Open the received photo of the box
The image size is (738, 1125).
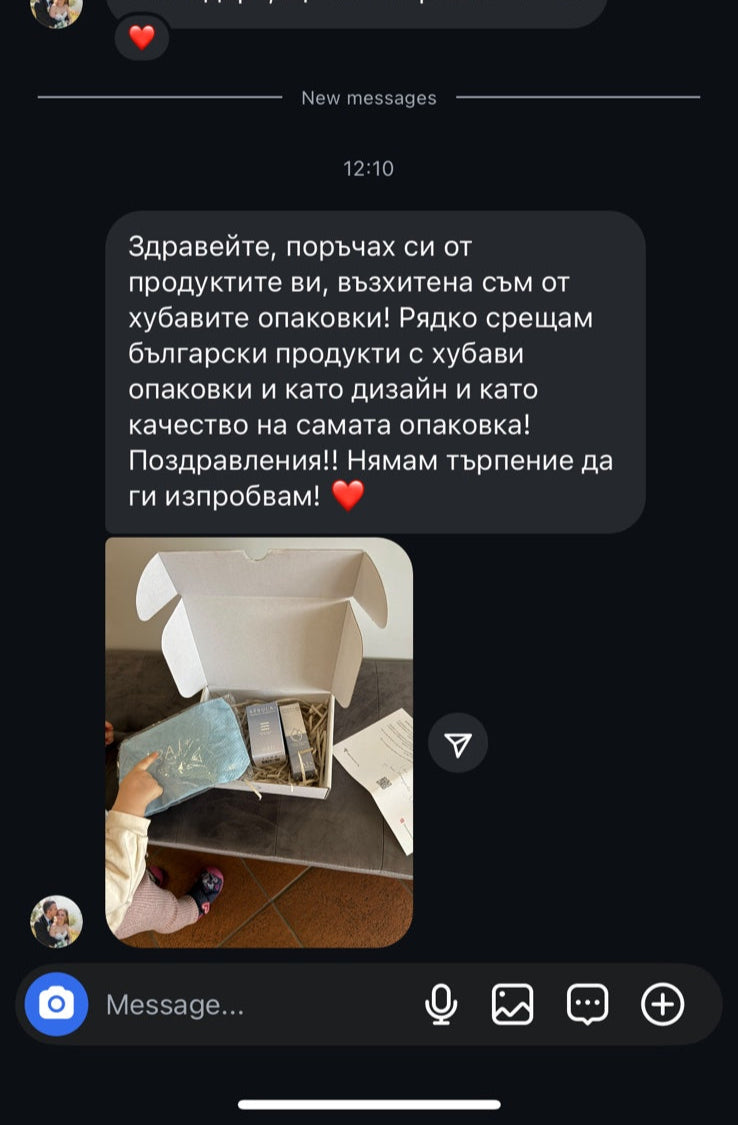[259, 742]
